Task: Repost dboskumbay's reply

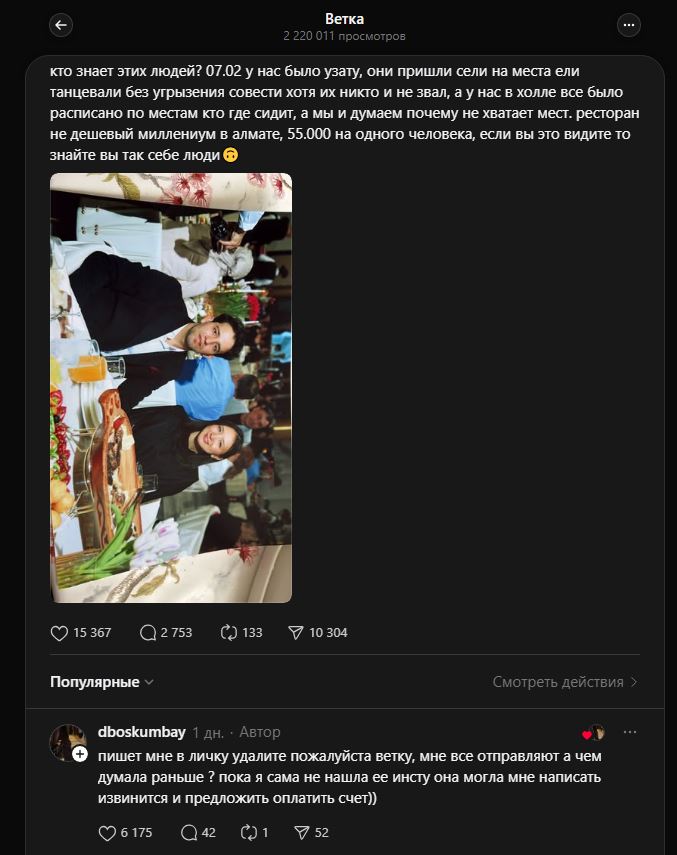Action: pyautogui.click(x=249, y=832)
